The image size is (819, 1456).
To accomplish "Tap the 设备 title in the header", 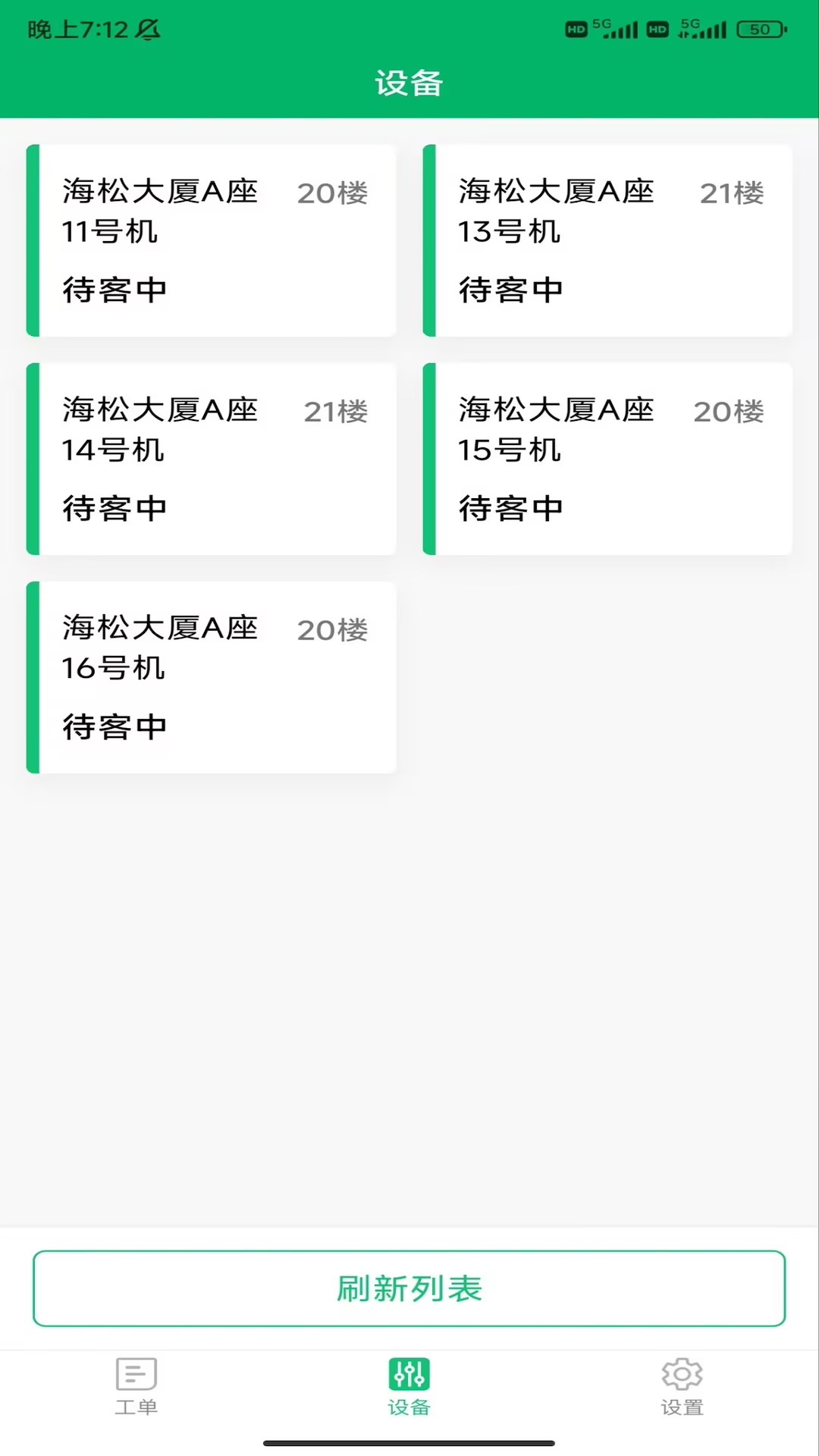I will 409,84.
